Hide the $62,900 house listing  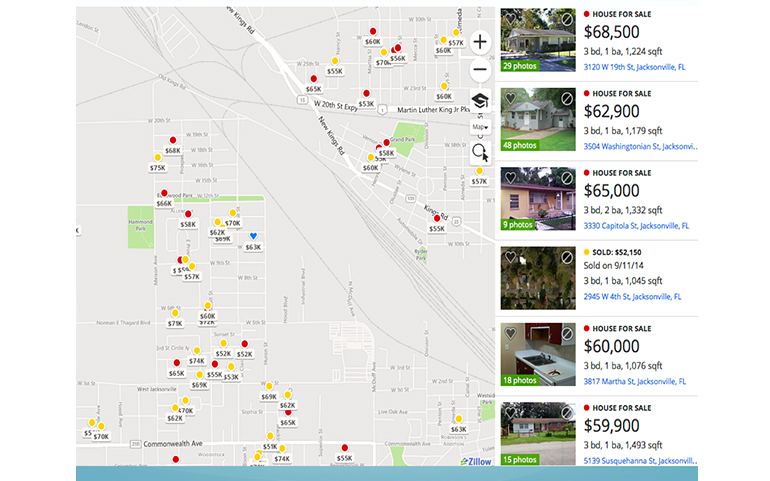pyautogui.click(x=567, y=98)
